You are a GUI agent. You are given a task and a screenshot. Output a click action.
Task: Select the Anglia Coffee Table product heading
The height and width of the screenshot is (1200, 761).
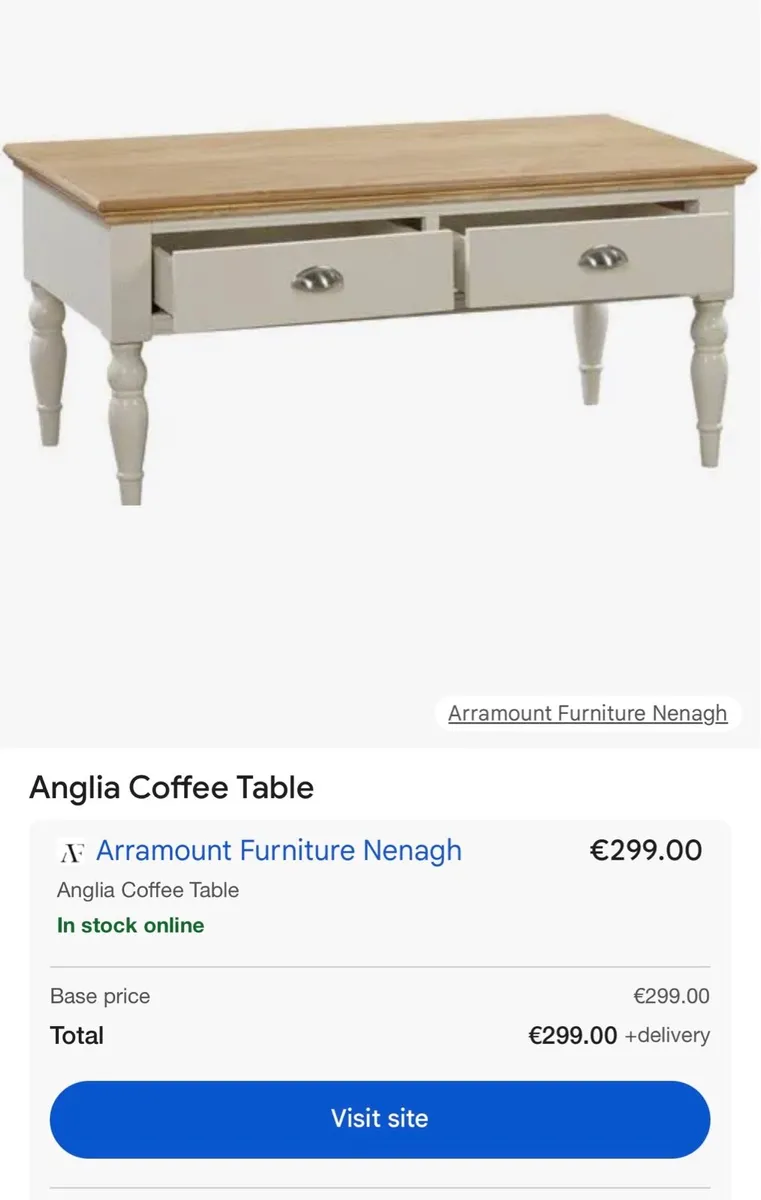(x=170, y=788)
